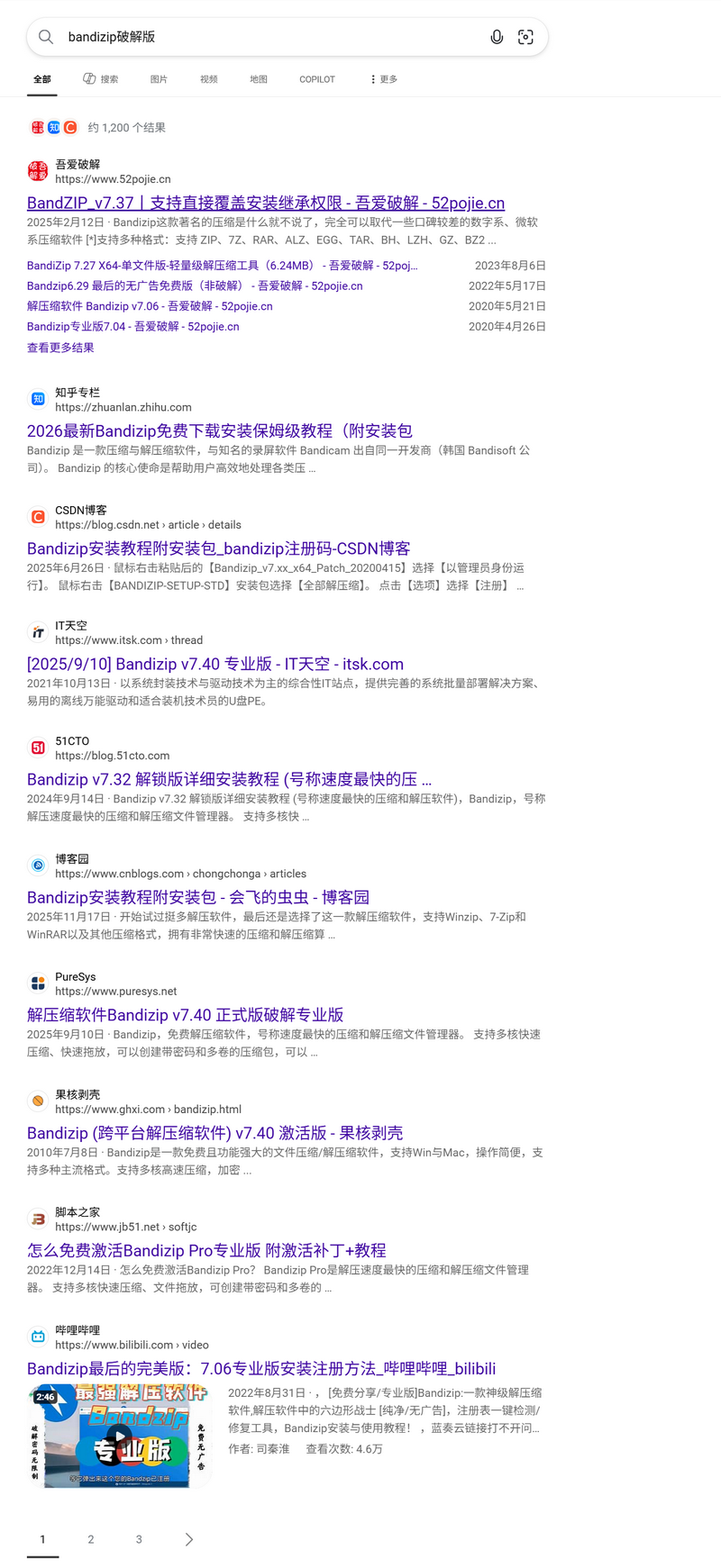This screenshot has height=1568, width=721.
Task: Go to next results page with arrow
Action: click(x=187, y=1539)
